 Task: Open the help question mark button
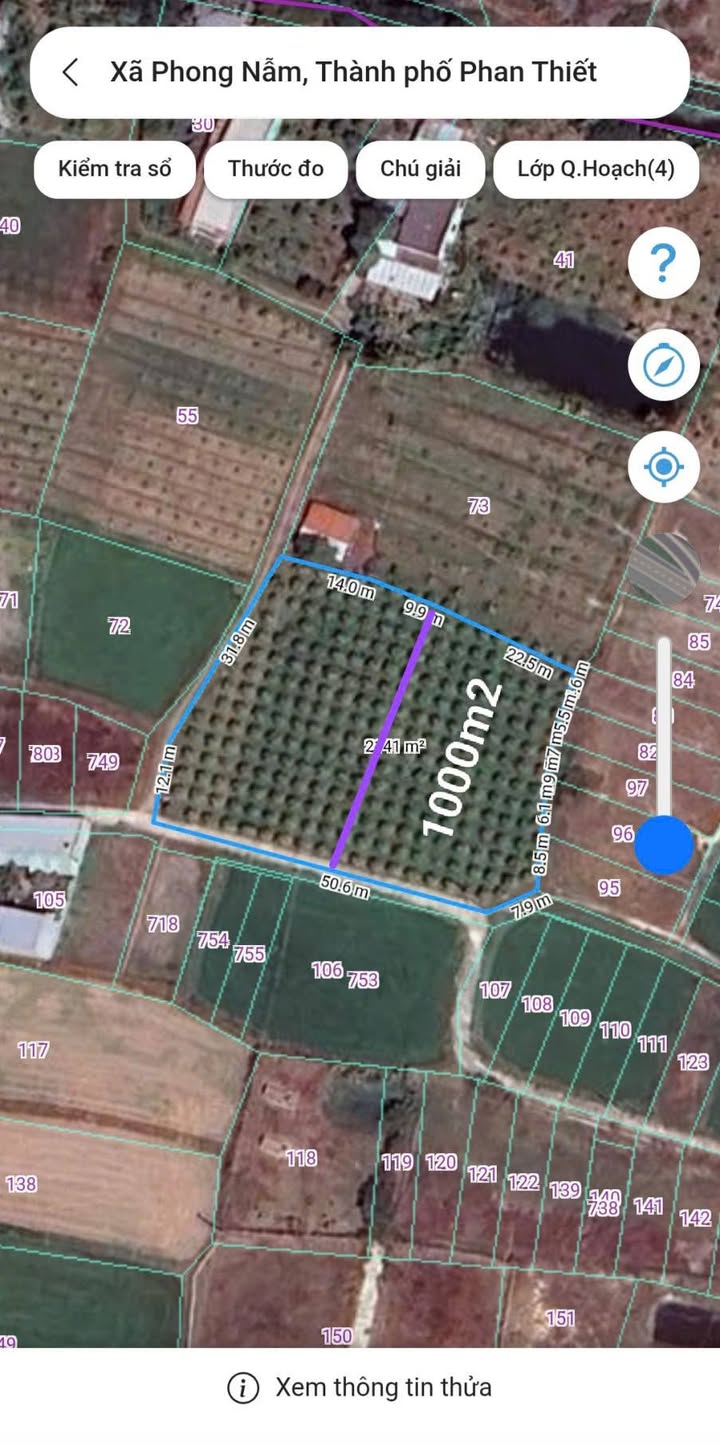tap(663, 263)
